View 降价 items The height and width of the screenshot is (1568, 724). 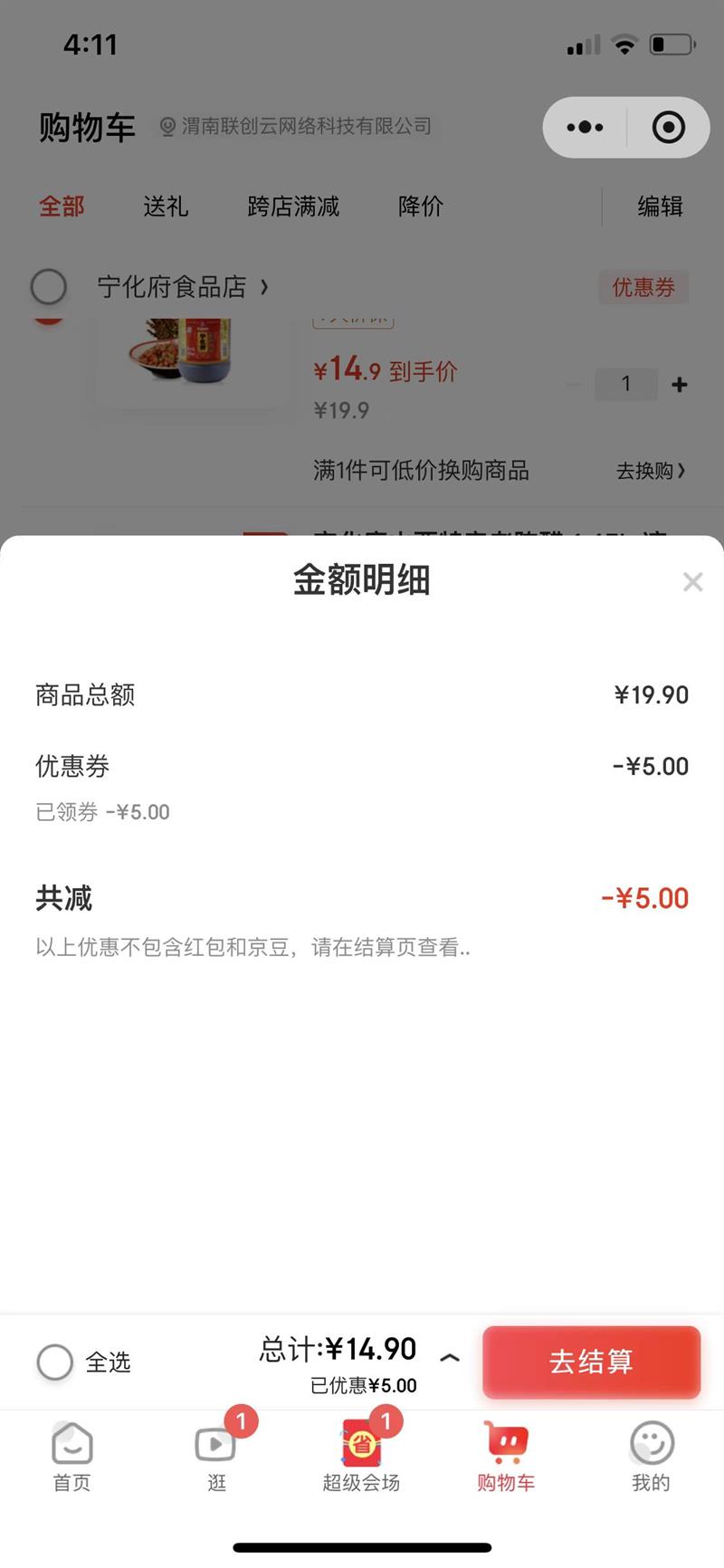coord(421,206)
